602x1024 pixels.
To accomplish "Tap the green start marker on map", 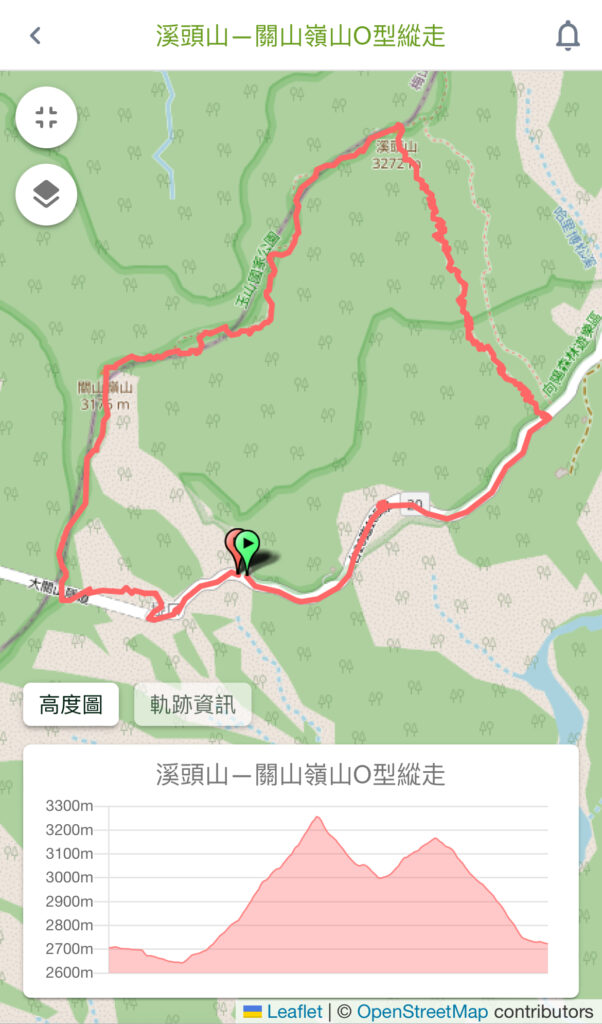I will coord(248,546).
